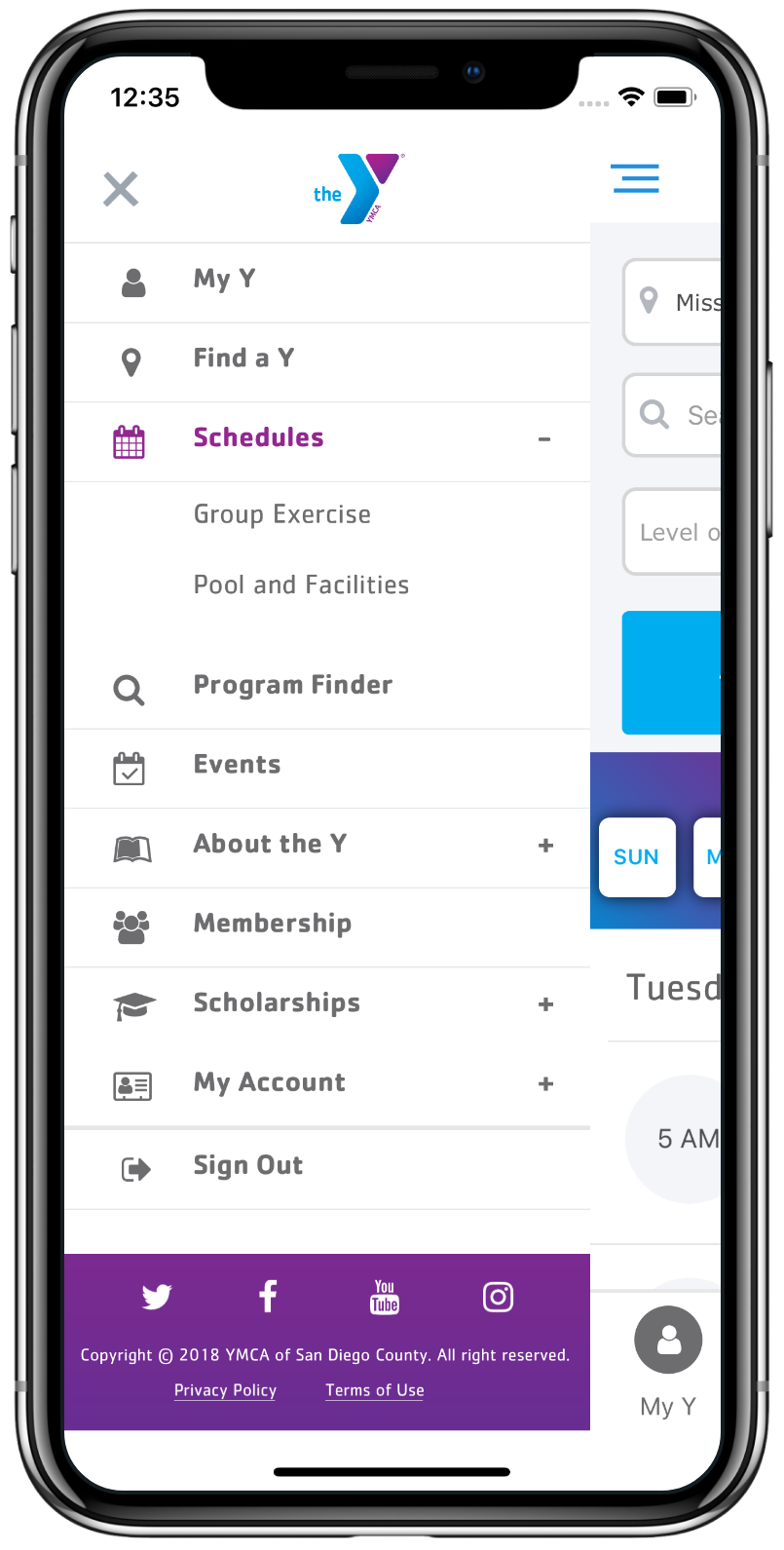Collapse the Schedules section
Screen dimensions: 784x1550
pyautogui.click(x=544, y=439)
